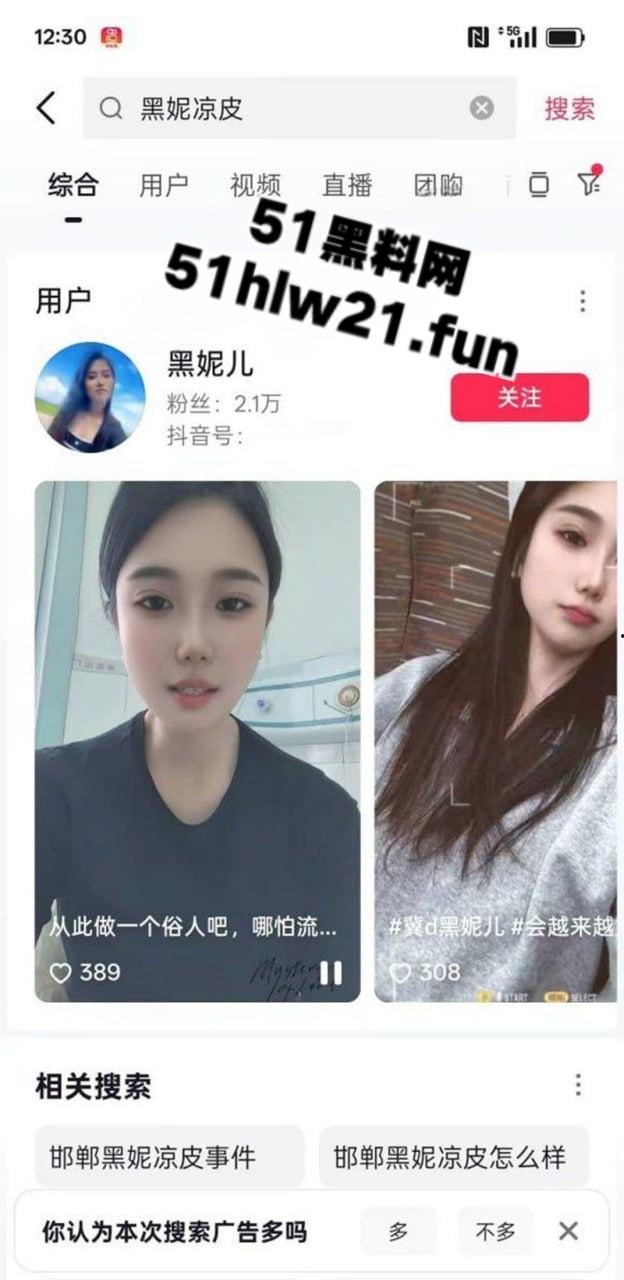This screenshot has width=624, height=1280.
Task: Clear the search text with the X icon
Action: [x=482, y=108]
